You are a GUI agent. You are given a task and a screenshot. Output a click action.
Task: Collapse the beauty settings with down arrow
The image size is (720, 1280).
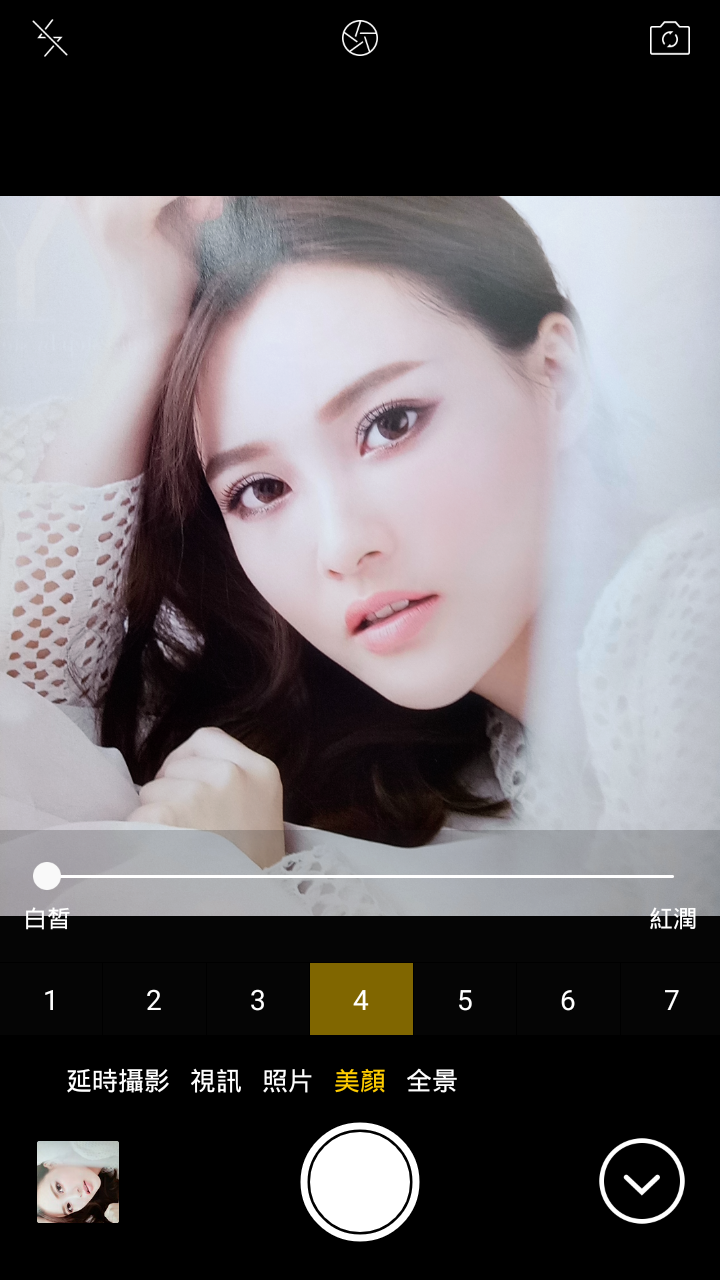[x=641, y=1182]
